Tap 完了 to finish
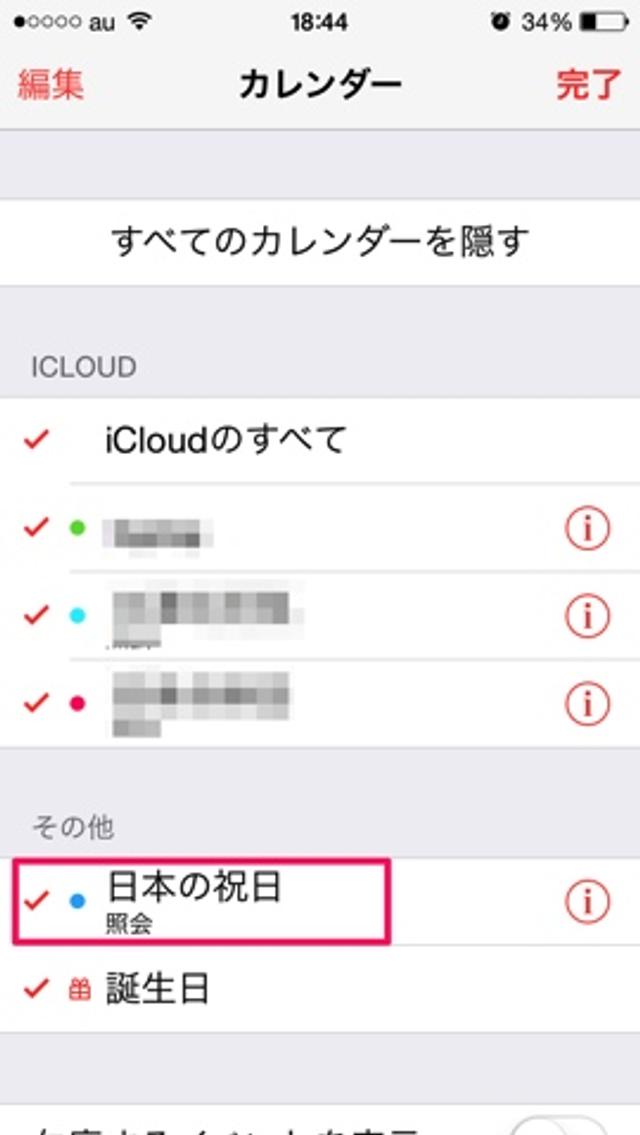The image size is (640, 1135). click(x=588, y=84)
